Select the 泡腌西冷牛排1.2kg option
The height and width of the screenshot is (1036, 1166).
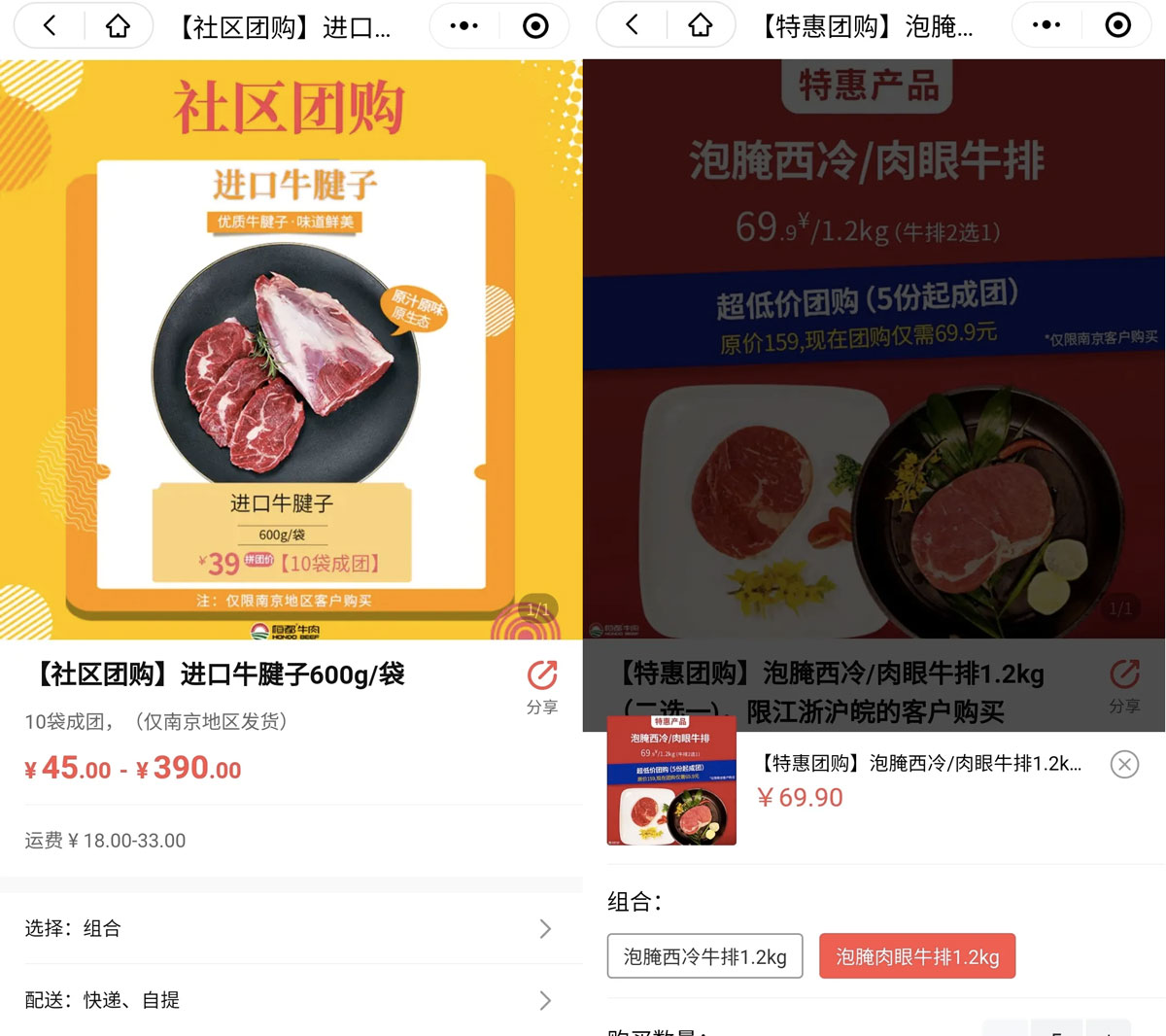[704, 956]
